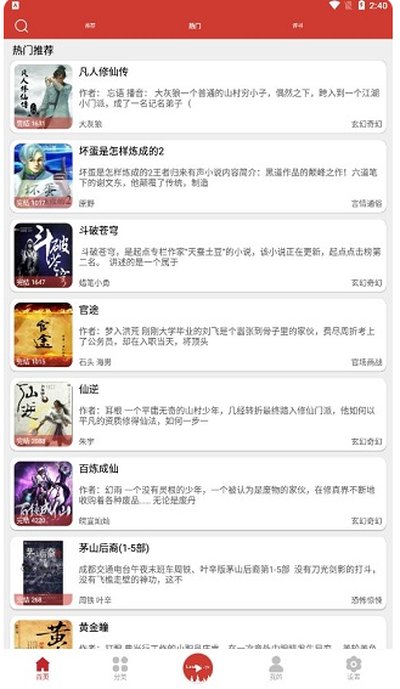The height and width of the screenshot is (689, 400).
Task: Open the 茅山后裔(1-5部) card
Action: click(x=198, y=573)
